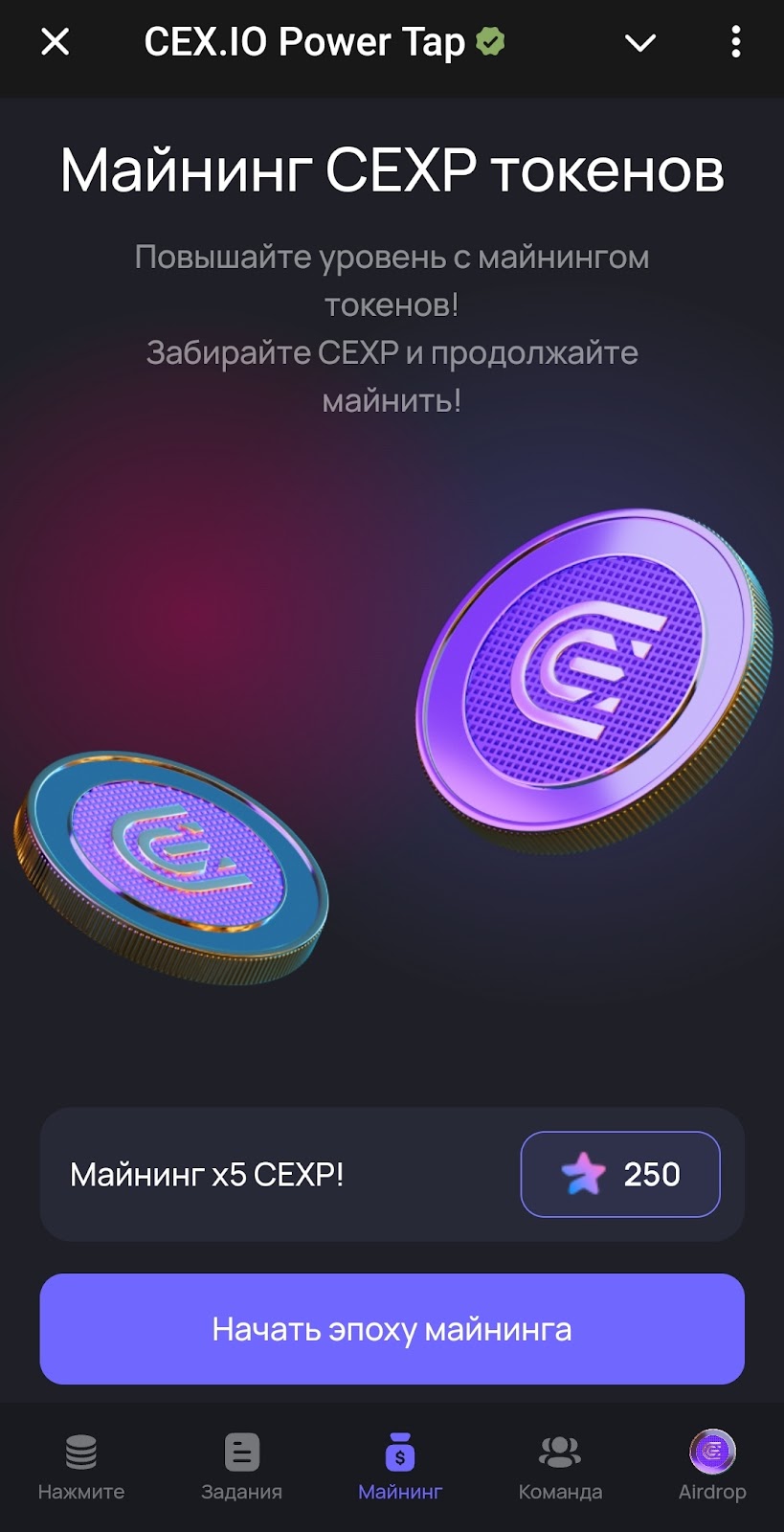Screen dimensions: 784x1532
Task: Buy x5 CEXP mining for 250 stars
Action: click(x=619, y=1174)
